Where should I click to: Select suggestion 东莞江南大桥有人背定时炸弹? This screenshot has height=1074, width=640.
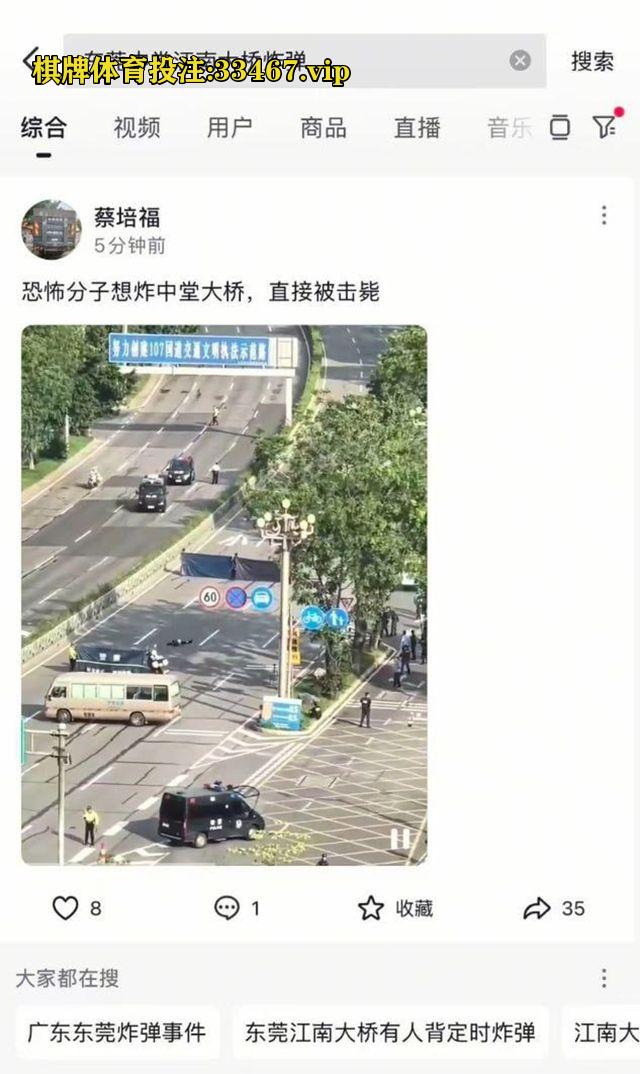(x=390, y=1032)
